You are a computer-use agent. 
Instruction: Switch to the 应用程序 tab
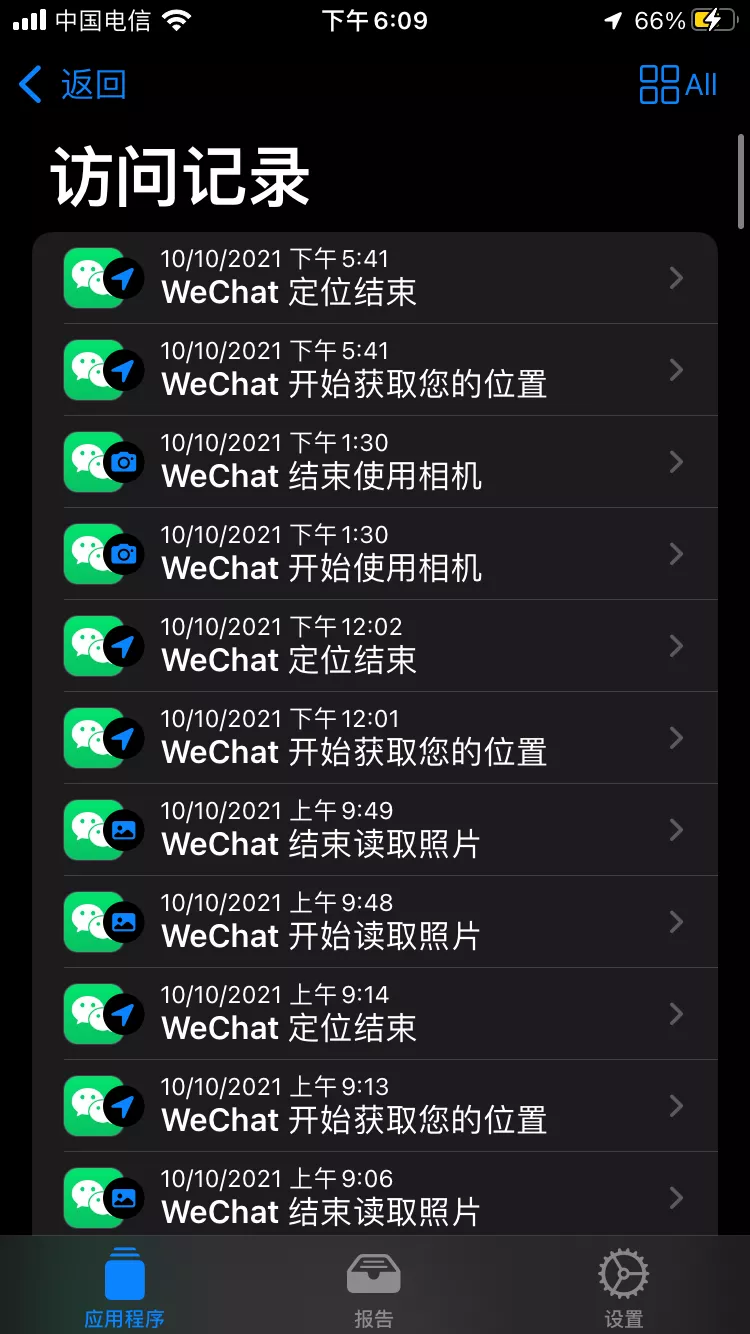(124, 1288)
